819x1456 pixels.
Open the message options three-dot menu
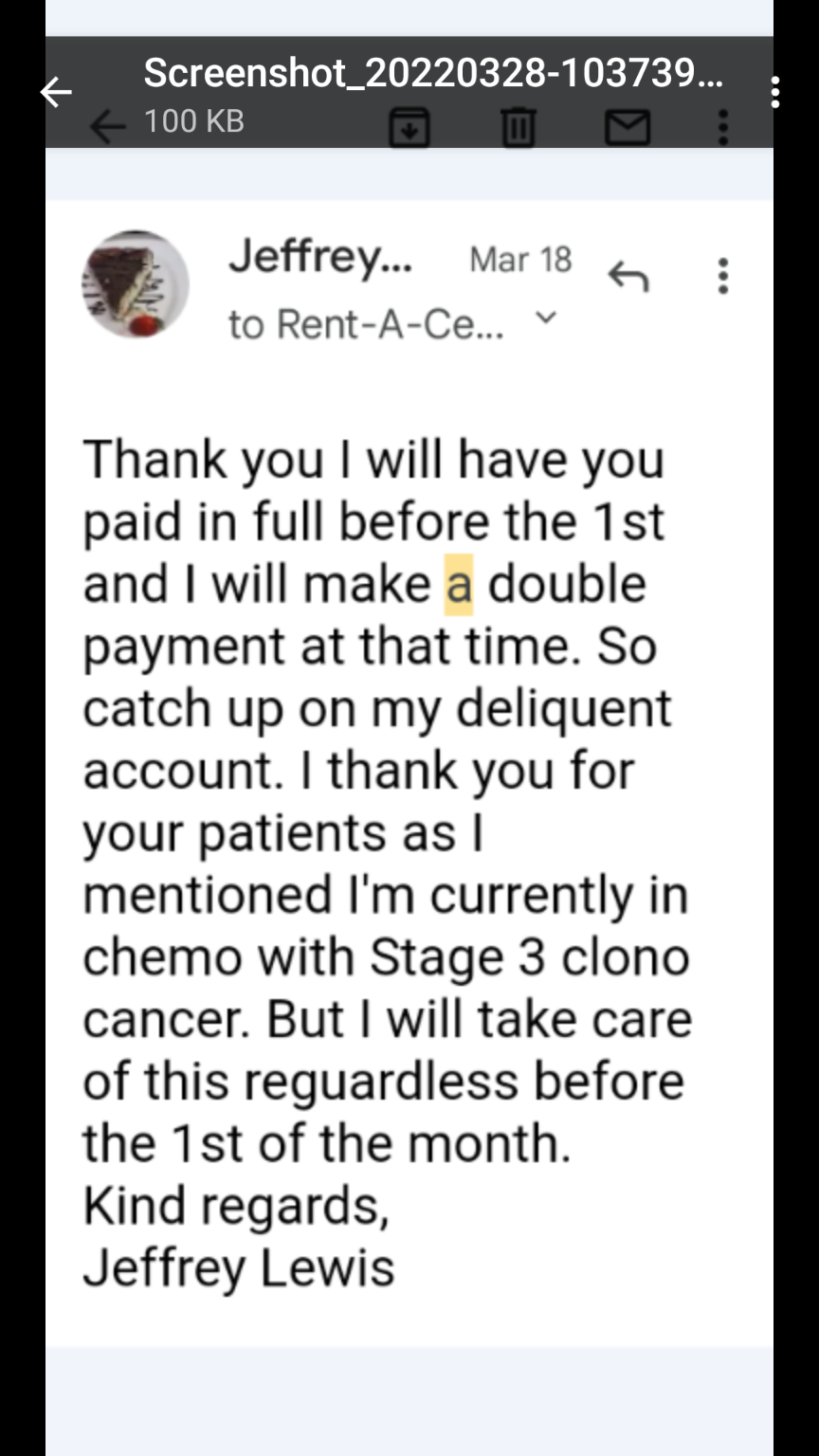721,276
